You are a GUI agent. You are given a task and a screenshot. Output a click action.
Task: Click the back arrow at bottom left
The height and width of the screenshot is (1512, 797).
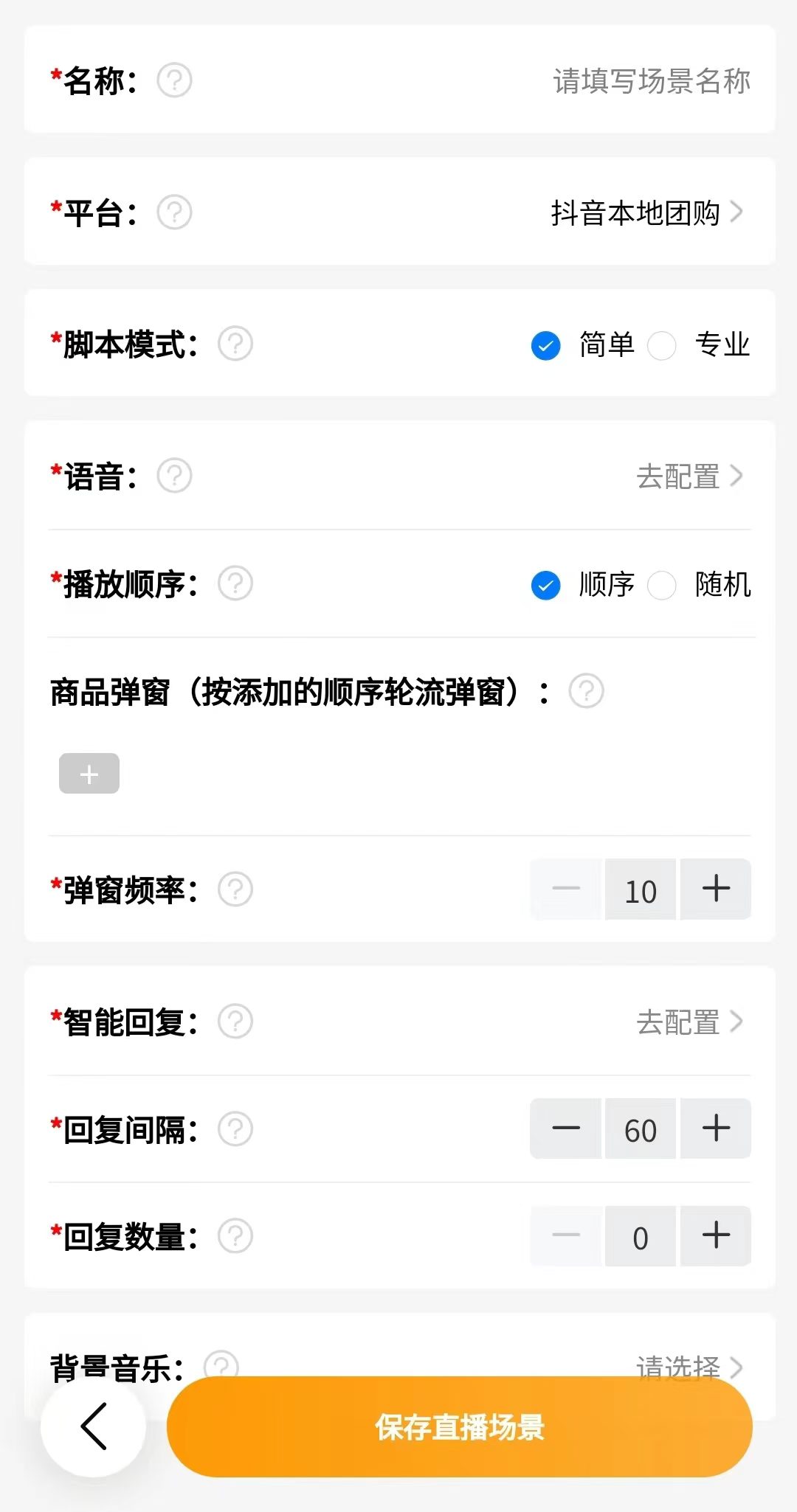93,1426
